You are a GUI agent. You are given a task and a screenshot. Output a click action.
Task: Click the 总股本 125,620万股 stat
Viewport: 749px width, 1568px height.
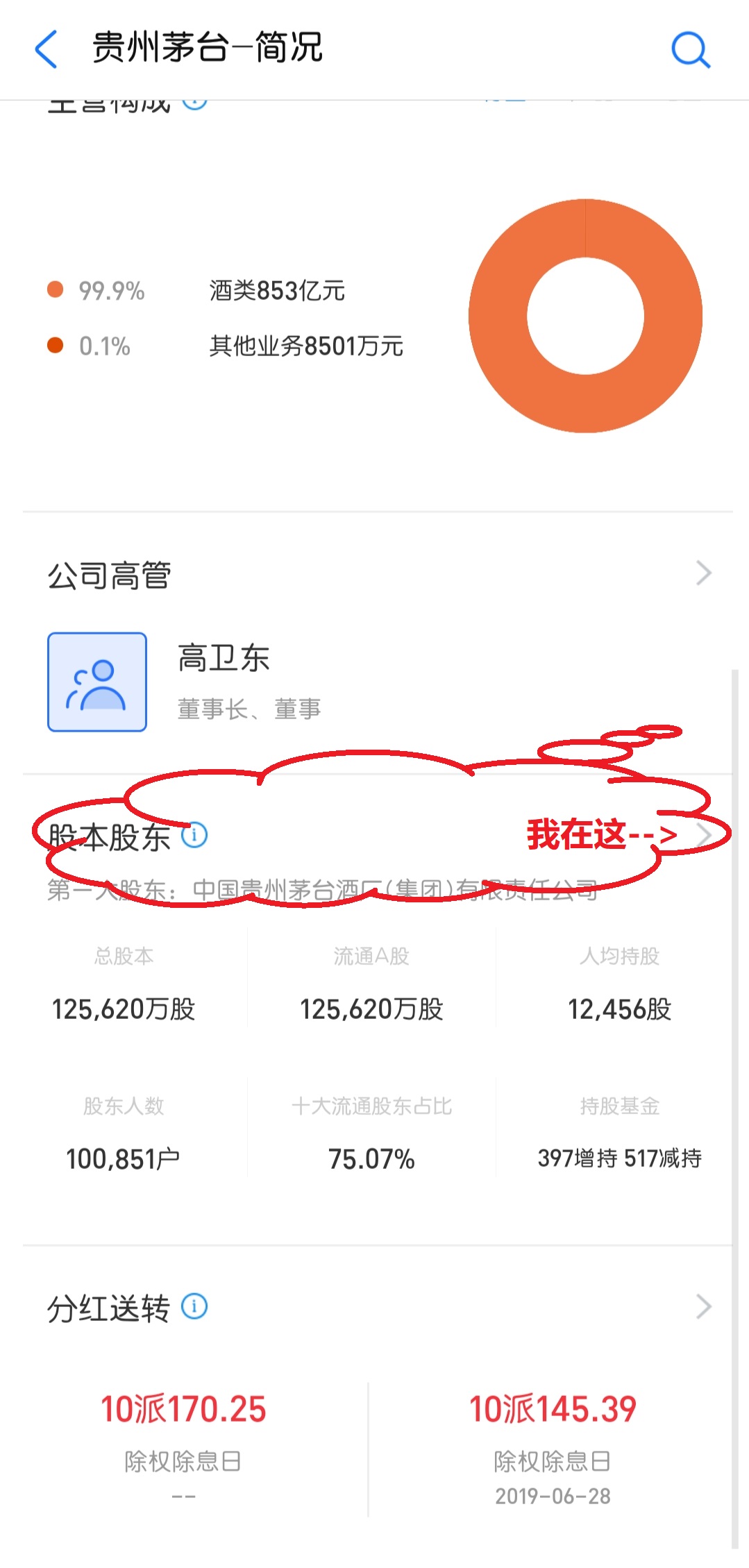click(125, 1008)
